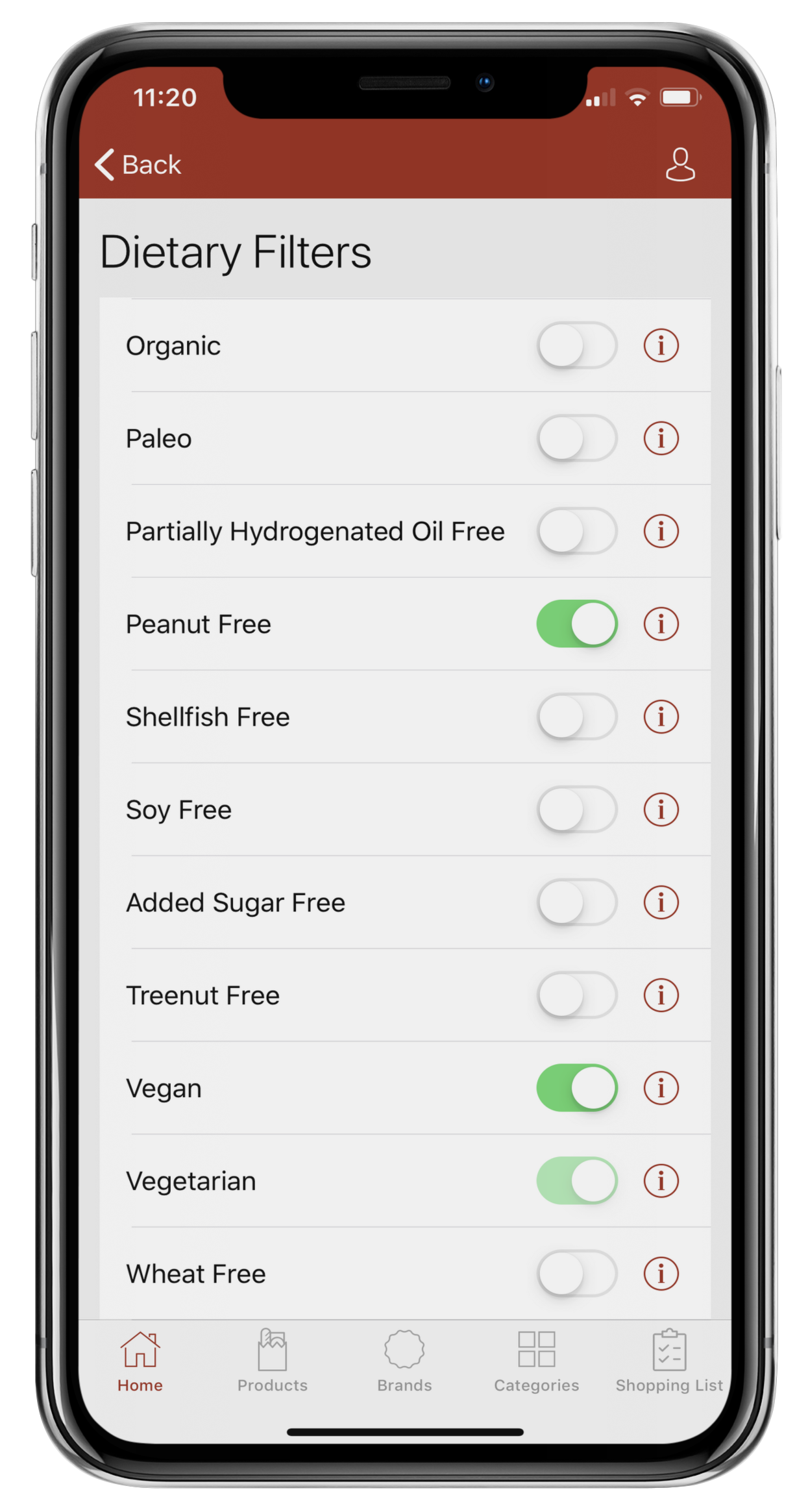Screen dimensions: 808x1512
Task: Enable the Organic filter
Action: (577, 345)
